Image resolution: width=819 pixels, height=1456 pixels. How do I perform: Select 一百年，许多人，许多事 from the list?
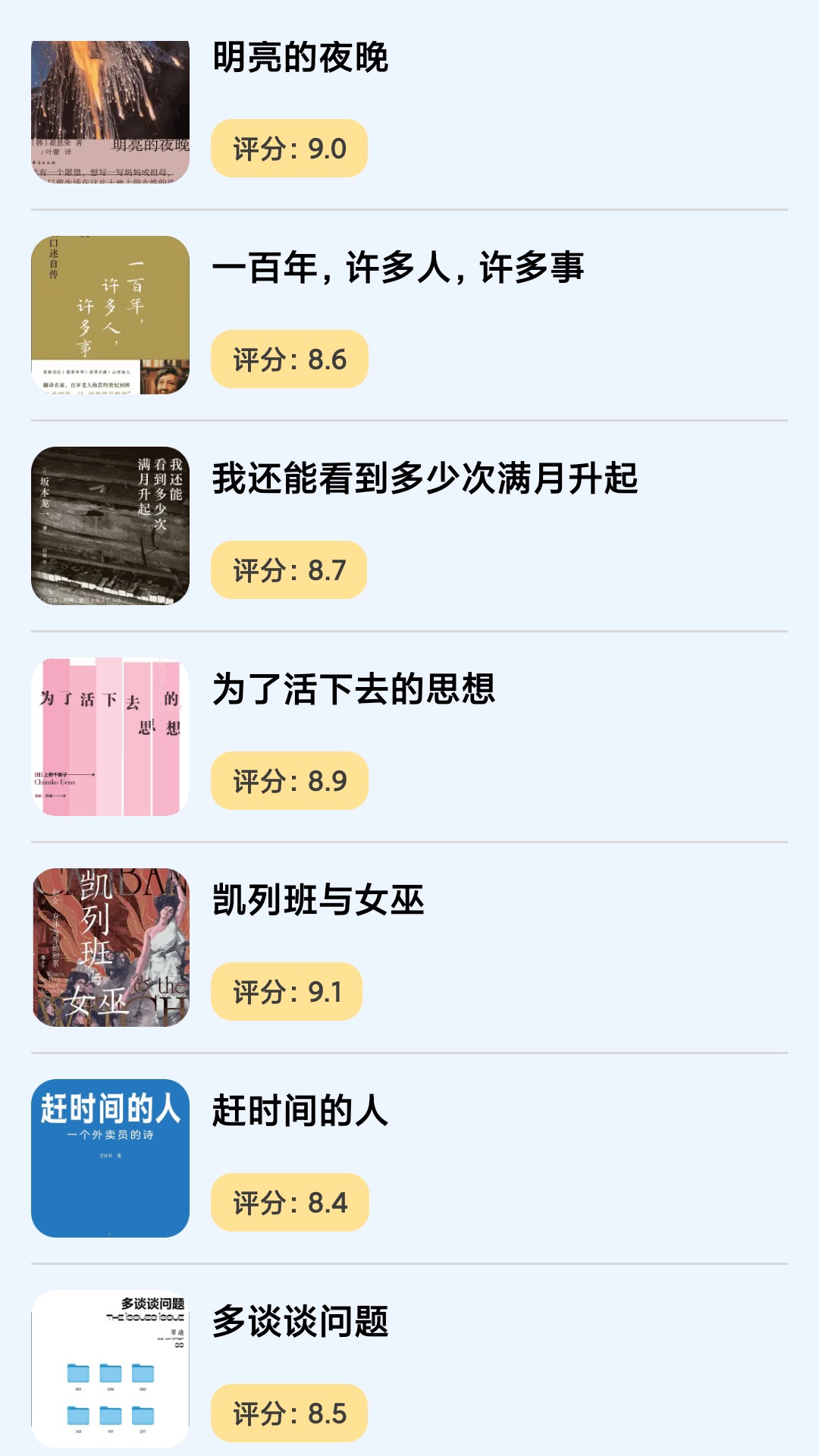click(x=397, y=268)
